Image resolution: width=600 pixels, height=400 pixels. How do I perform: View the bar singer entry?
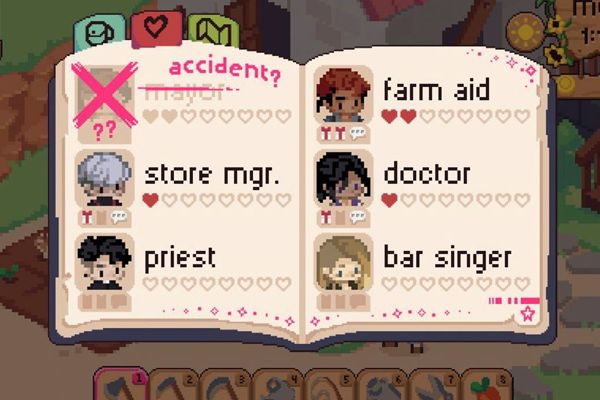[x=343, y=262]
